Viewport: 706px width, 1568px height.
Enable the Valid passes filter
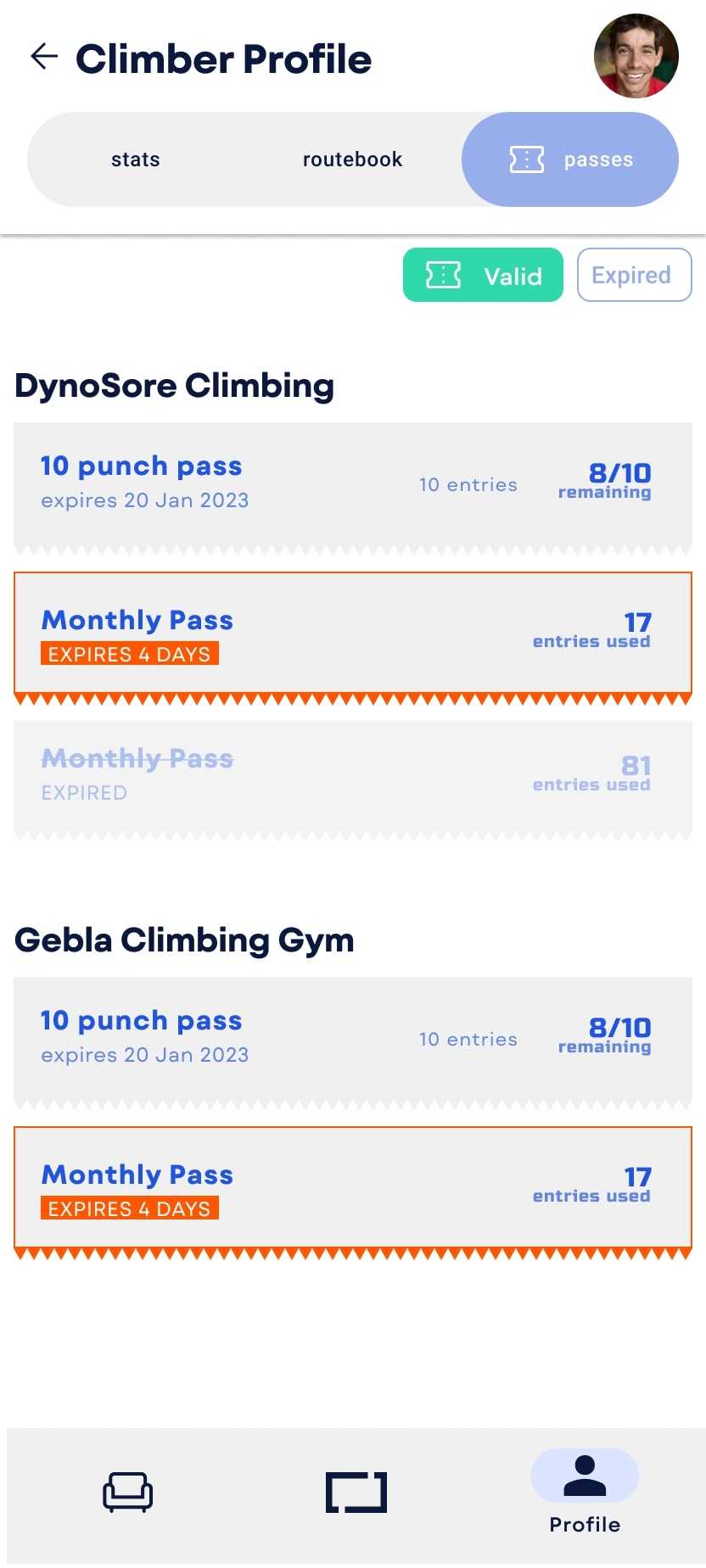point(483,275)
